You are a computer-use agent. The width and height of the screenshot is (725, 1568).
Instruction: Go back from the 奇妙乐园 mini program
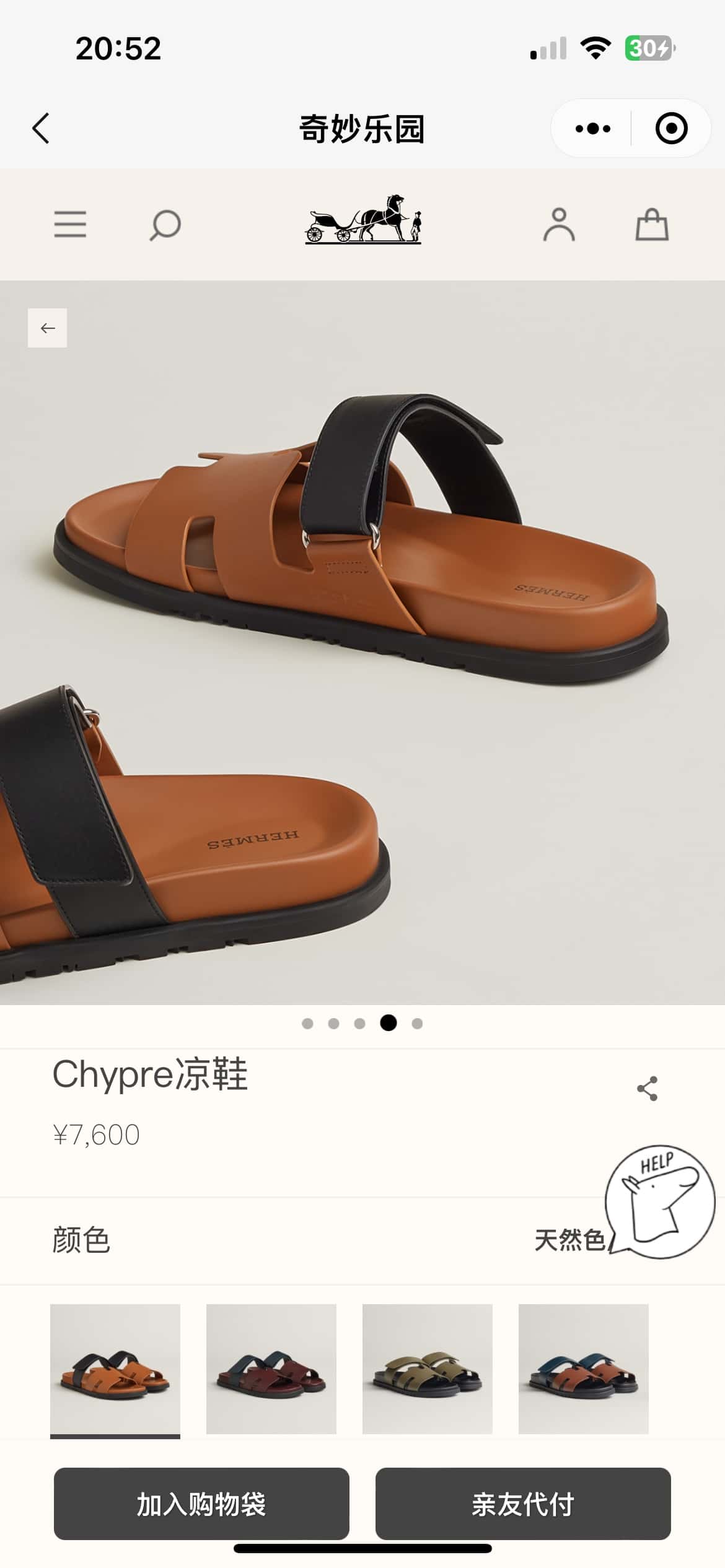point(41,129)
